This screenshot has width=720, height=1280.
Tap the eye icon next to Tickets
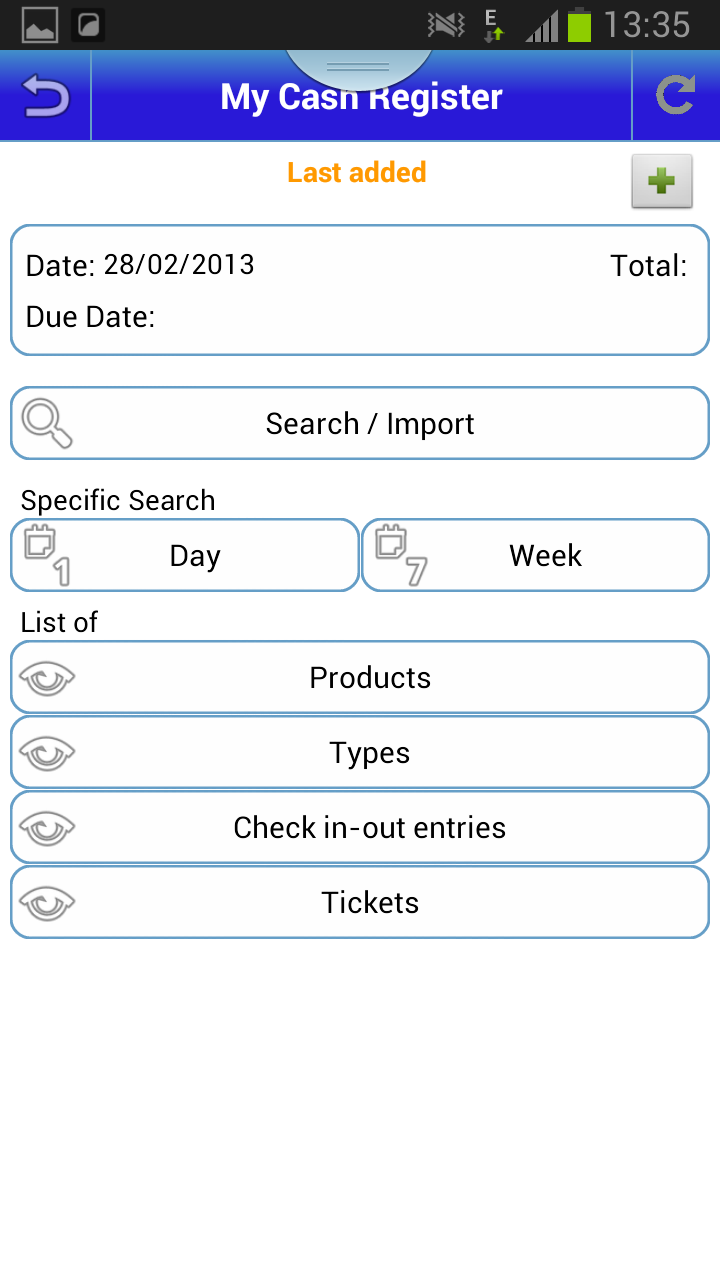[x=47, y=901]
